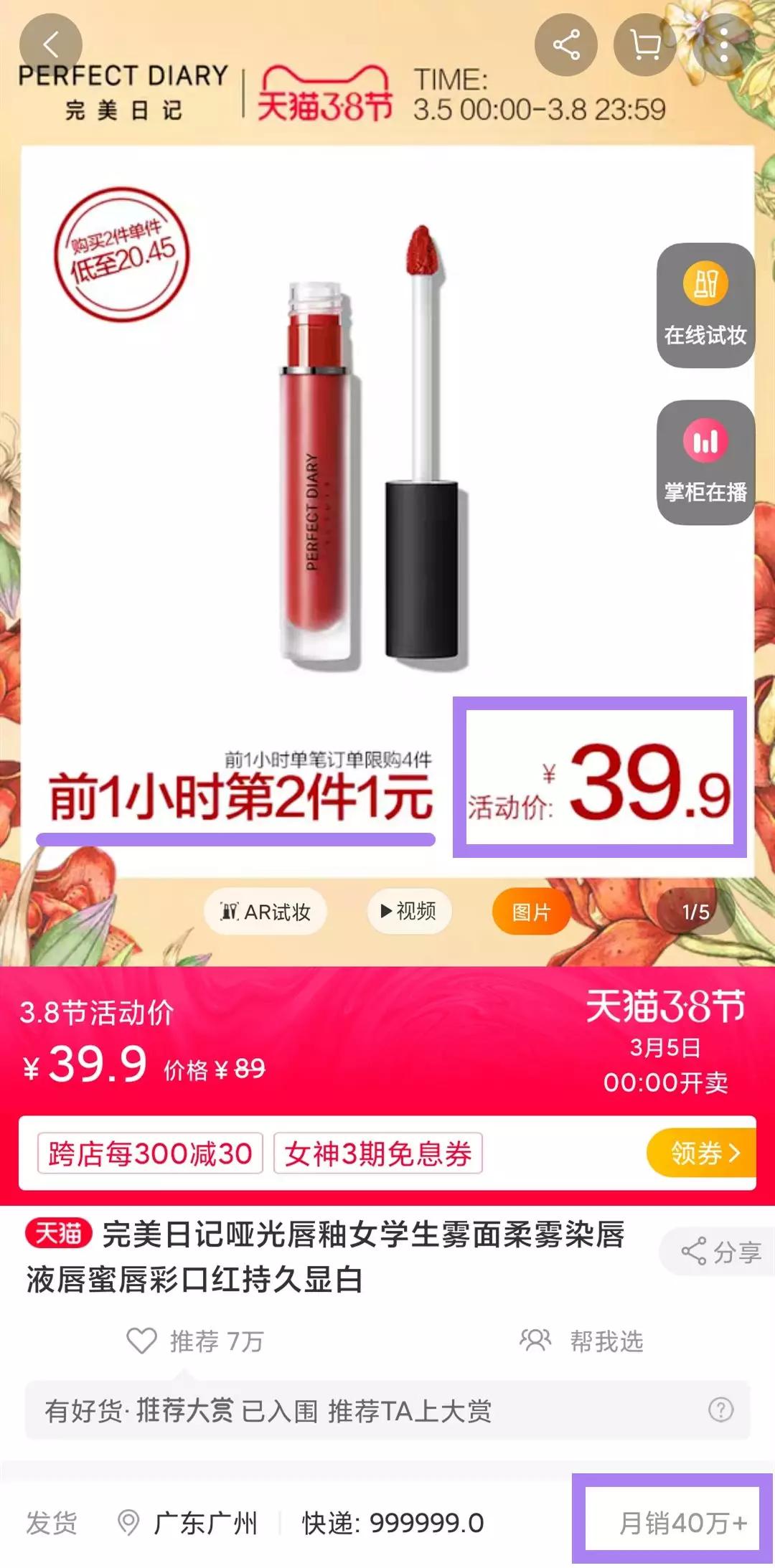
Task: Switch to the 图片 view
Action: click(531, 912)
